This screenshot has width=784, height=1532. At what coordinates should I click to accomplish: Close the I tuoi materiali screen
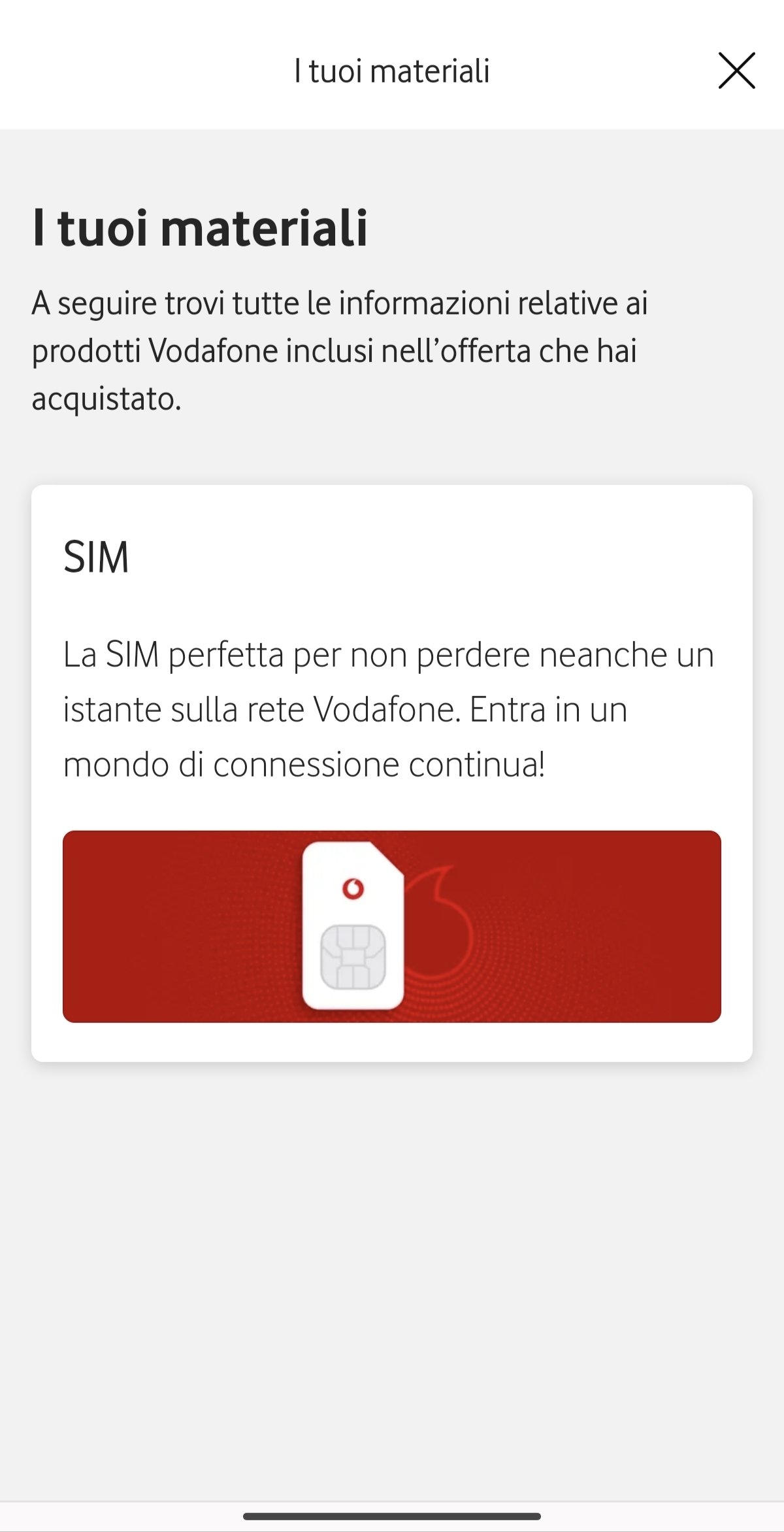click(736, 71)
